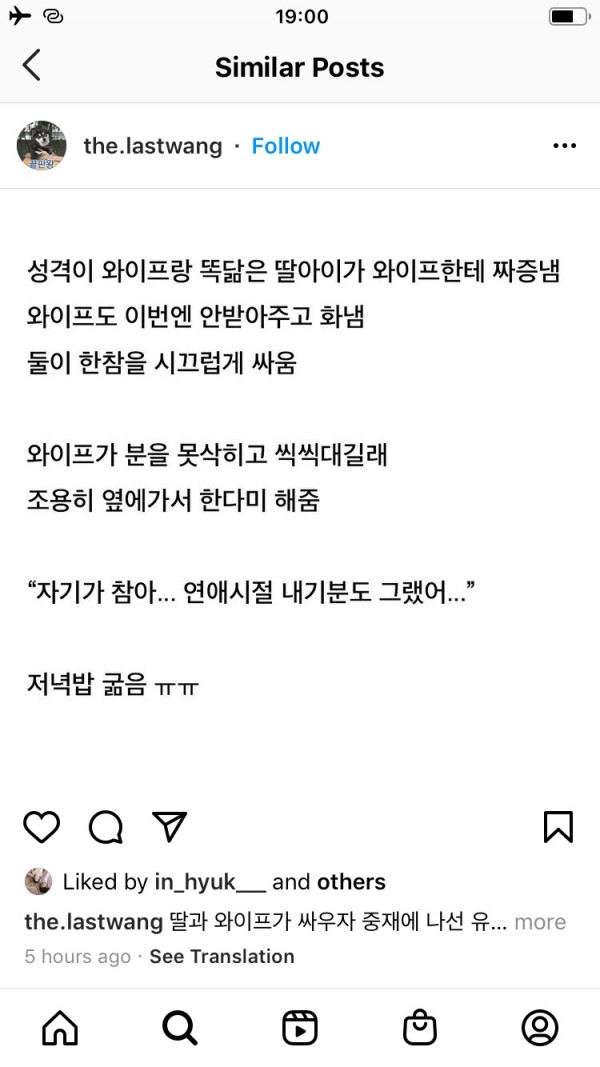View others who liked the post
Viewport: 600px width, 1067px height.
pos(351,882)
